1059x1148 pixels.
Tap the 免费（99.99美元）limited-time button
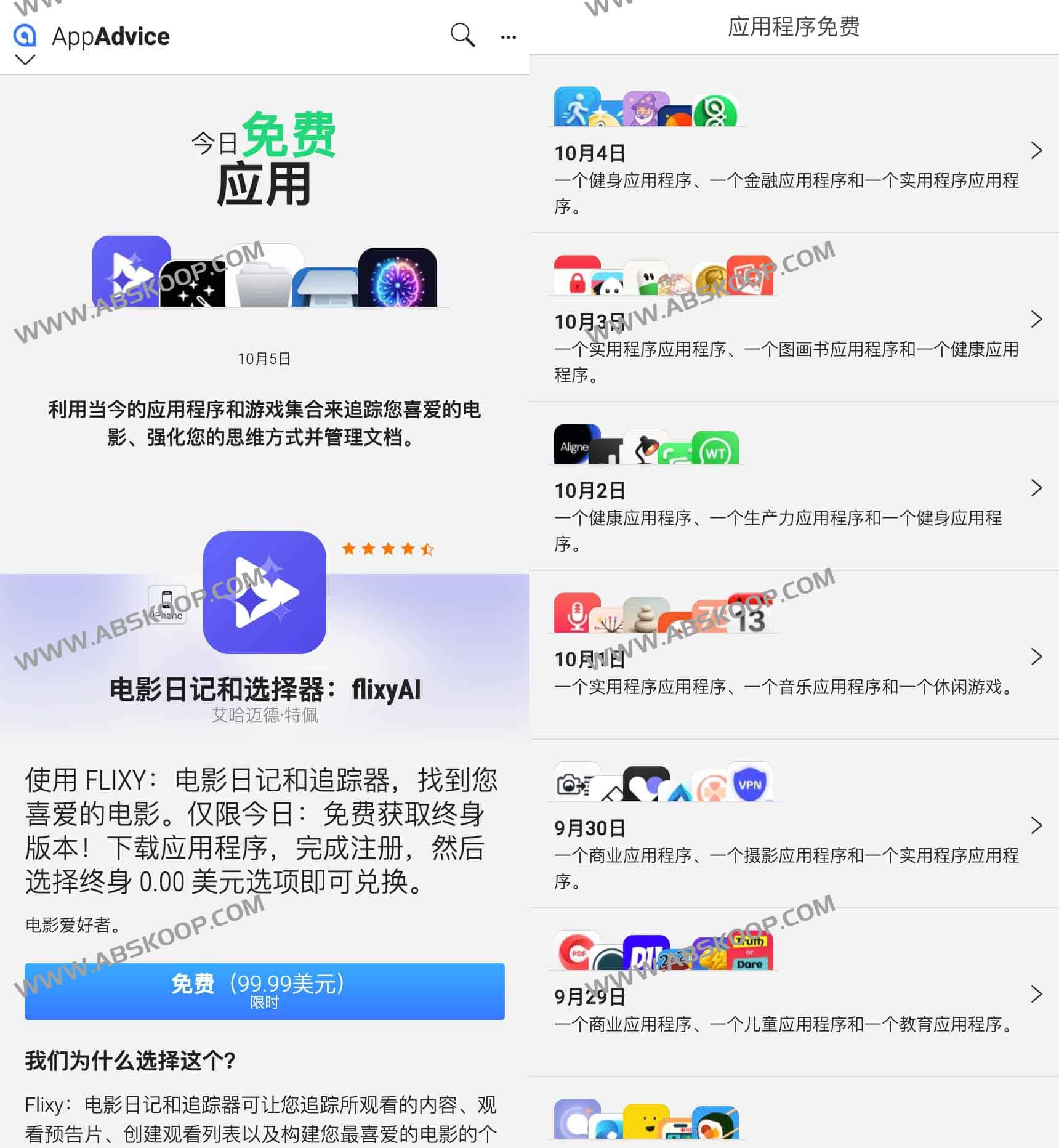point(264,990)
